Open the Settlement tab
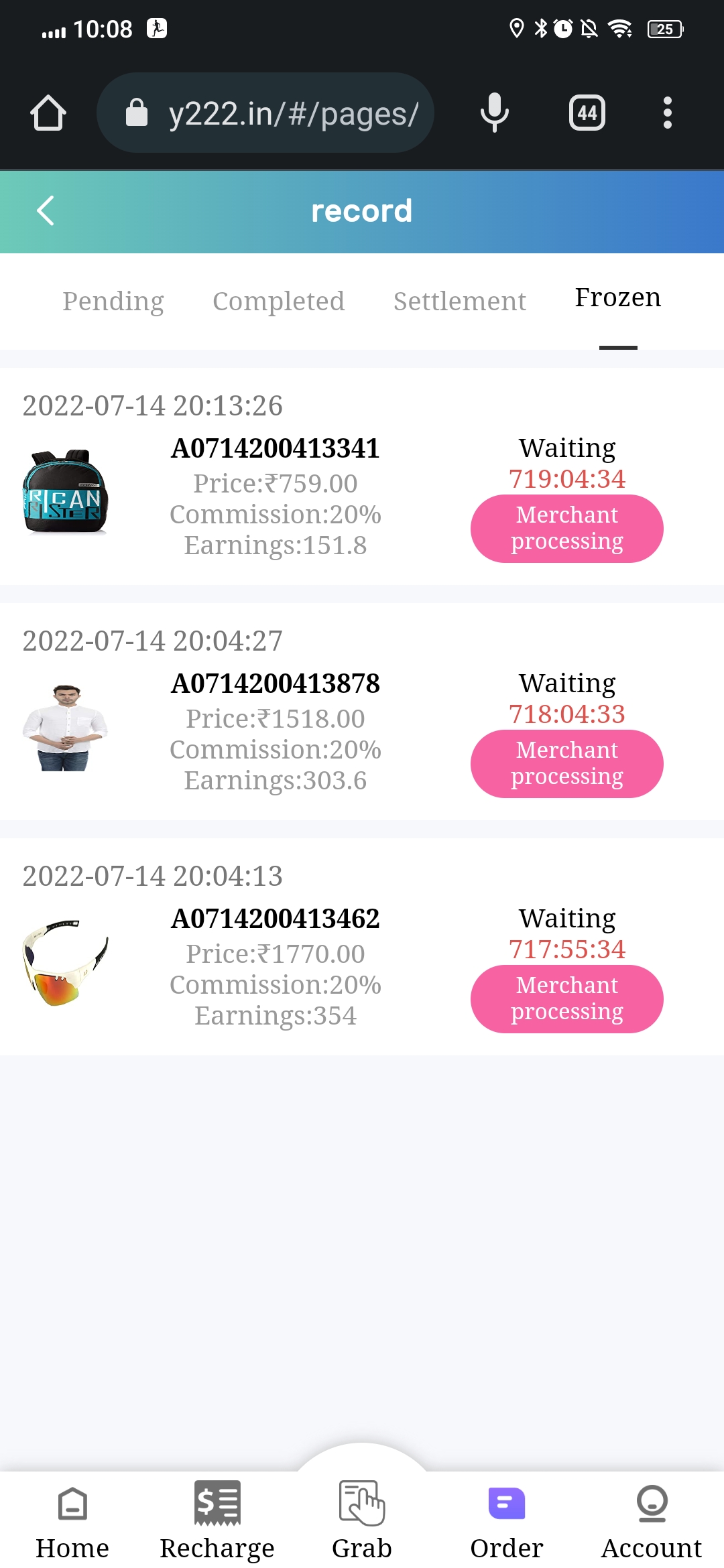This screenshot has width=724, height=1568. (459, 302)
